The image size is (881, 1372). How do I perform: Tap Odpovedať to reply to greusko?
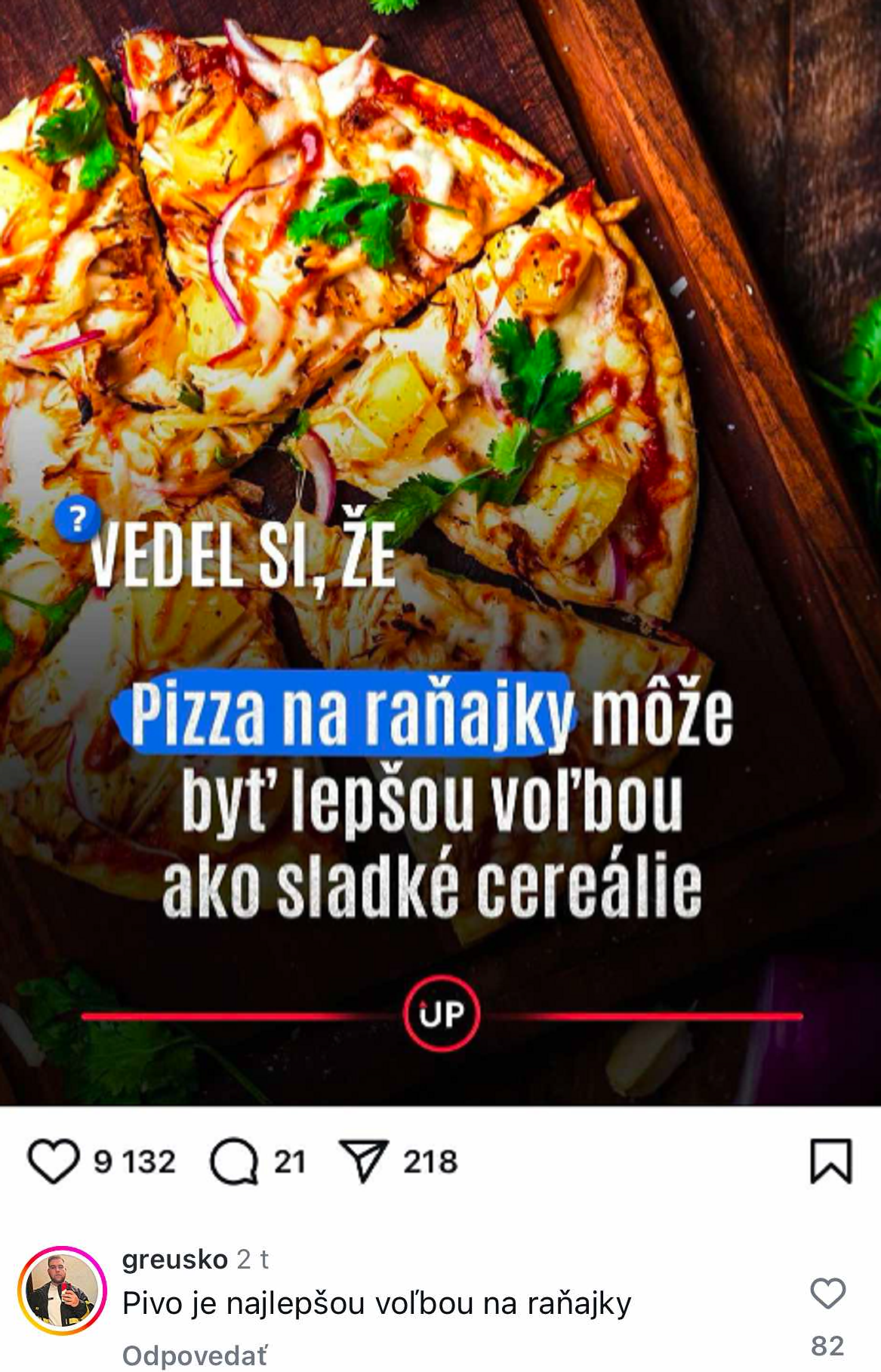coord(194,1355)
